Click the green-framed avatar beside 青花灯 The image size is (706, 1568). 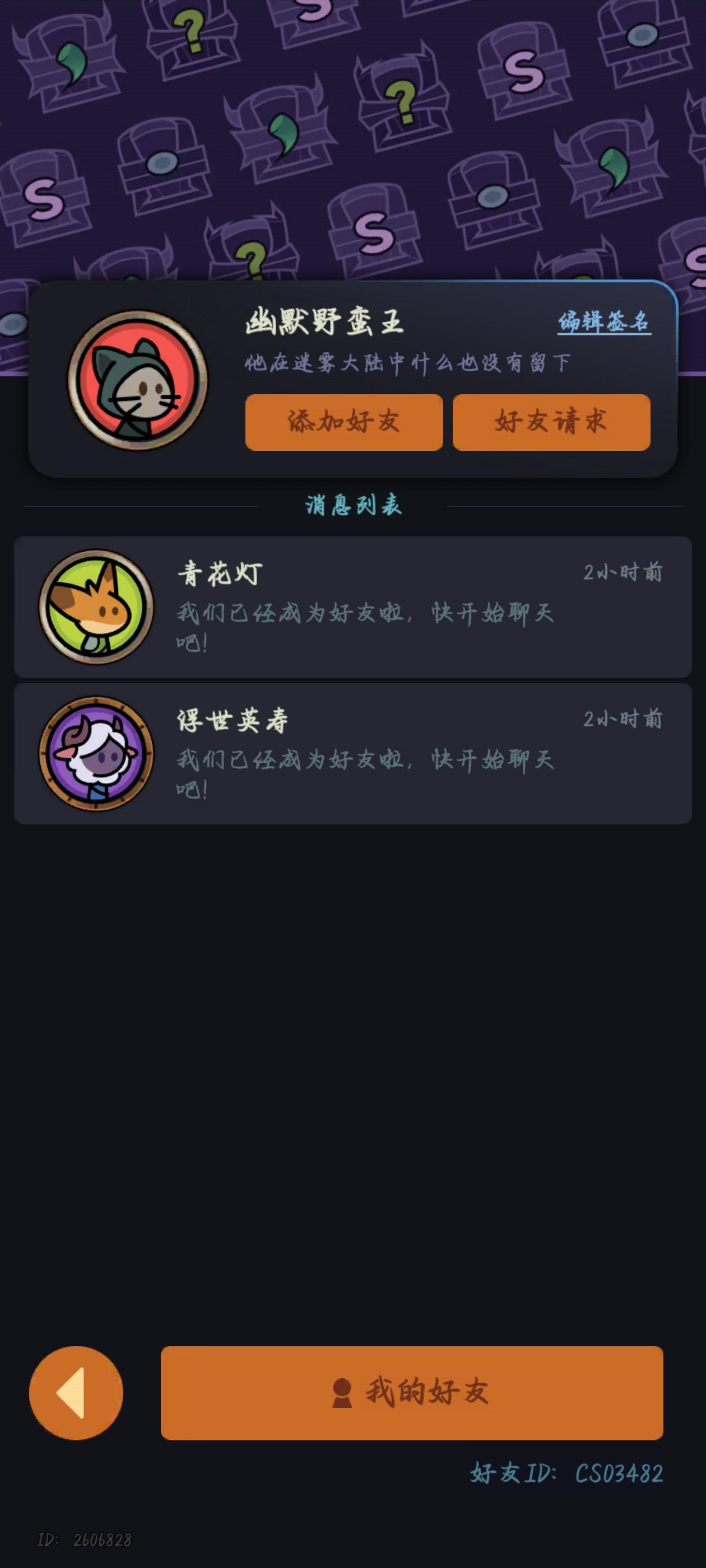[99, 609]
